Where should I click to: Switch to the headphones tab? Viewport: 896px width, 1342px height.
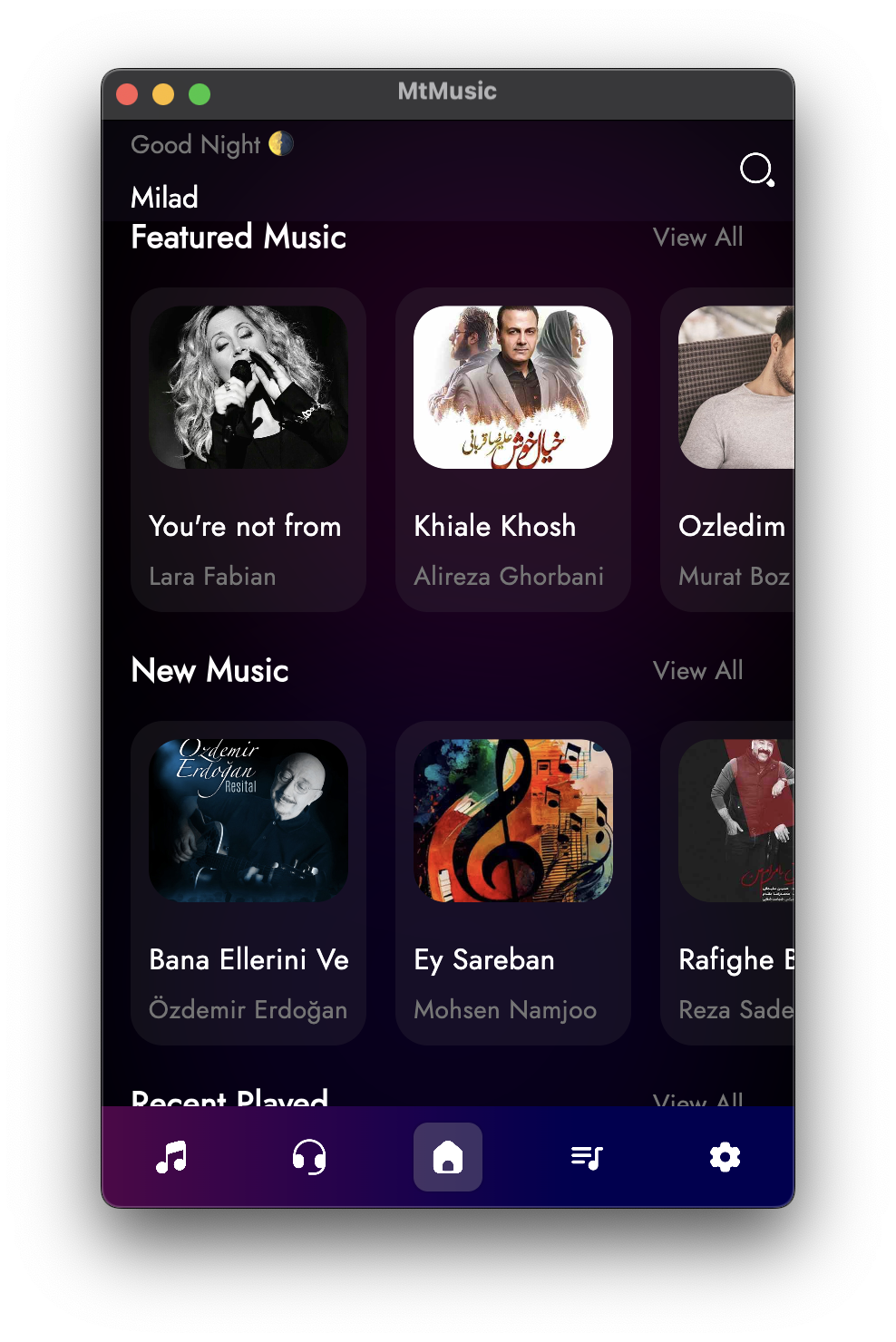(309, 1157)
